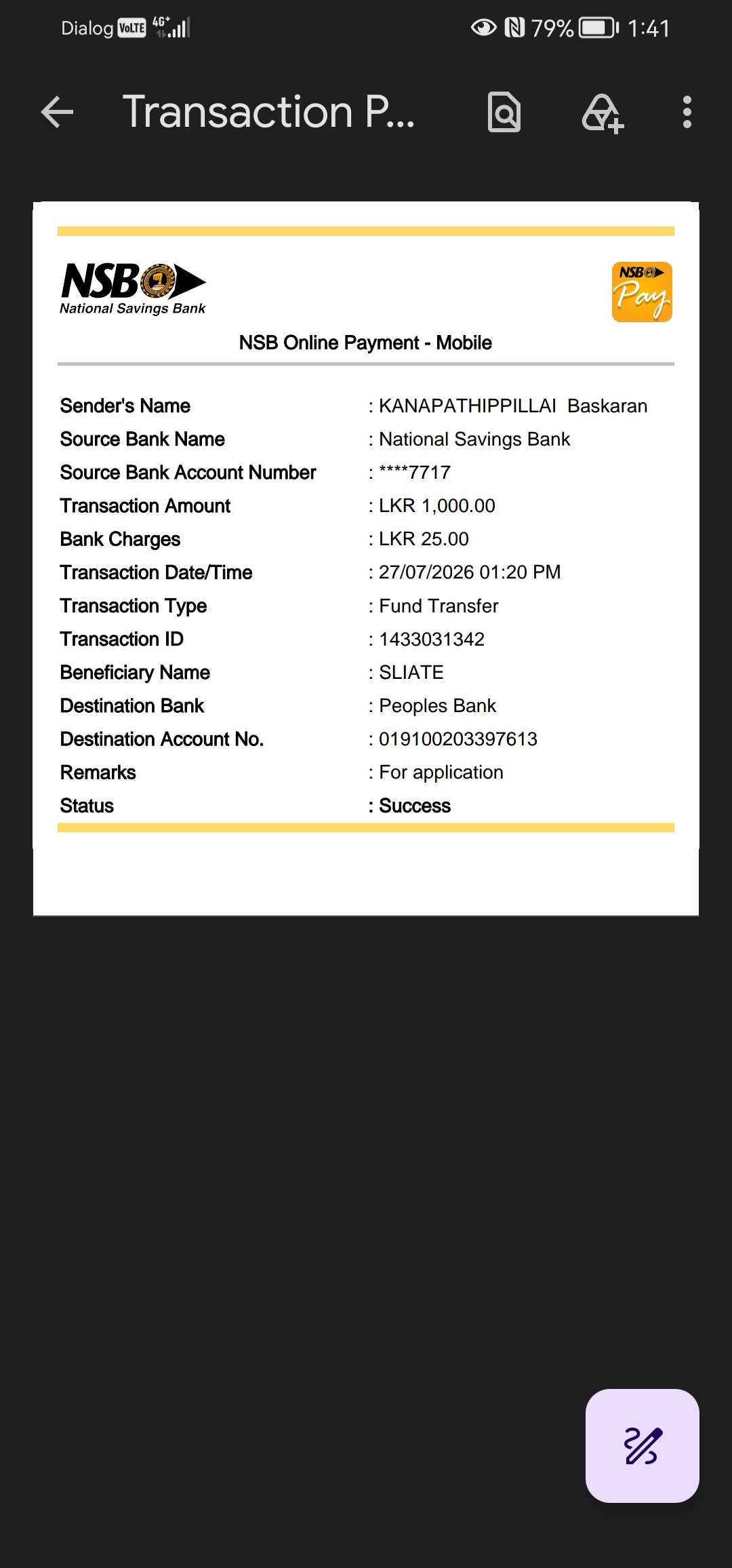
Task: Tap the add to Drive icon
Action: 603,113
